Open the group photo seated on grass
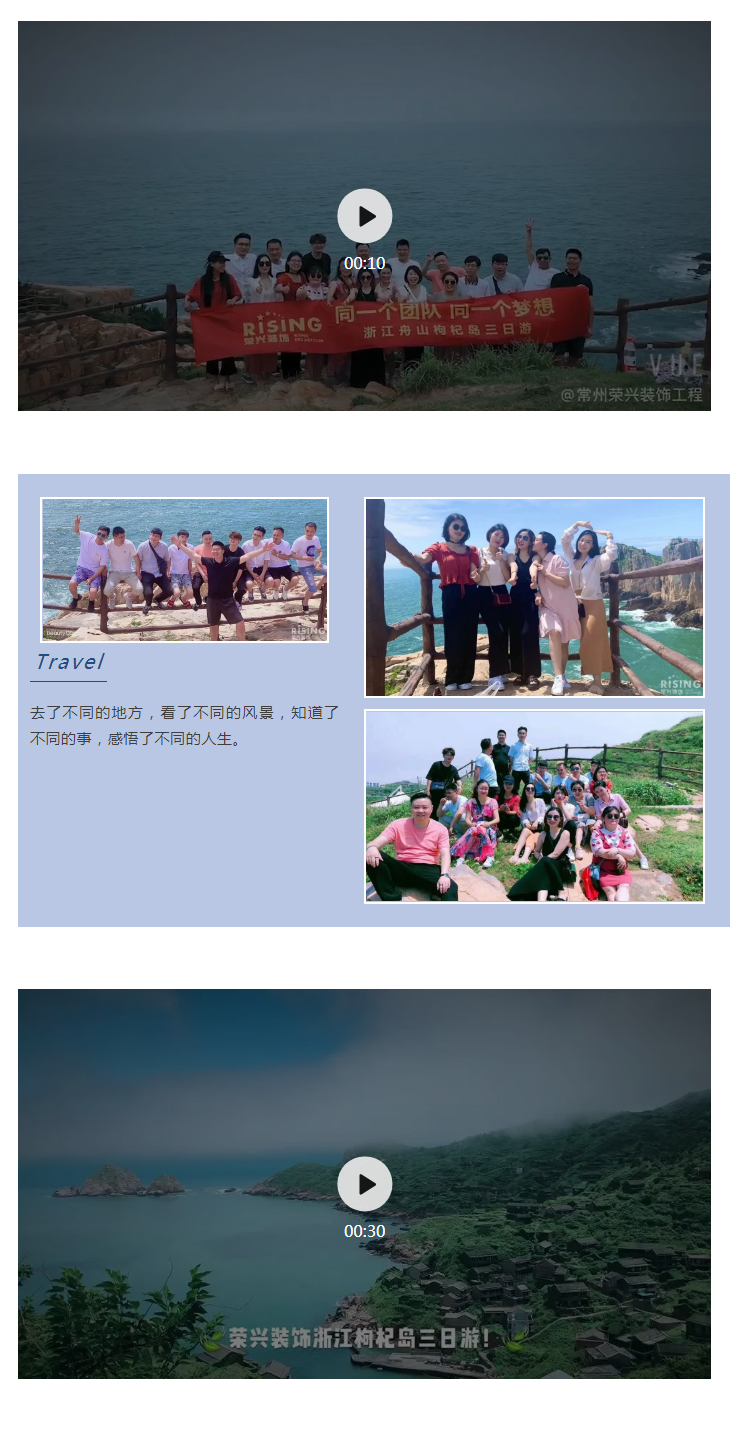 click(534, 806)
